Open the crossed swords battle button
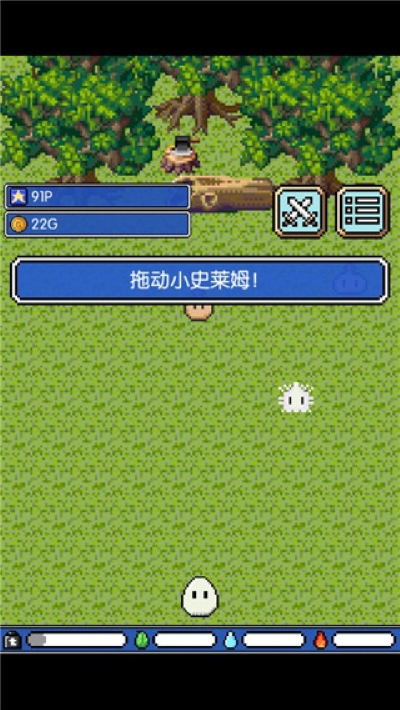The height and width of the screenshot is (710, 400). 299,211
